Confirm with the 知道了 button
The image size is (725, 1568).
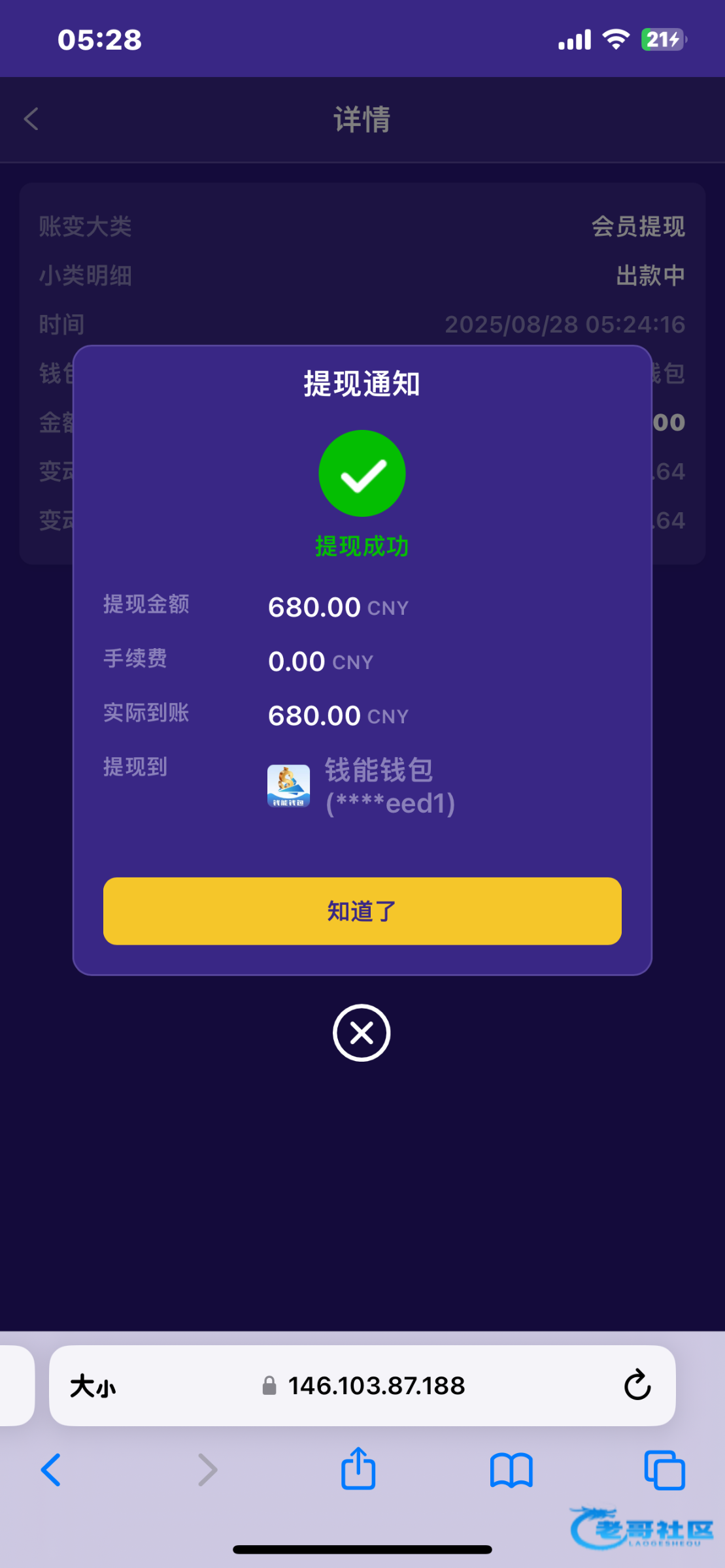pyautogui.click(x=362, y=911)
